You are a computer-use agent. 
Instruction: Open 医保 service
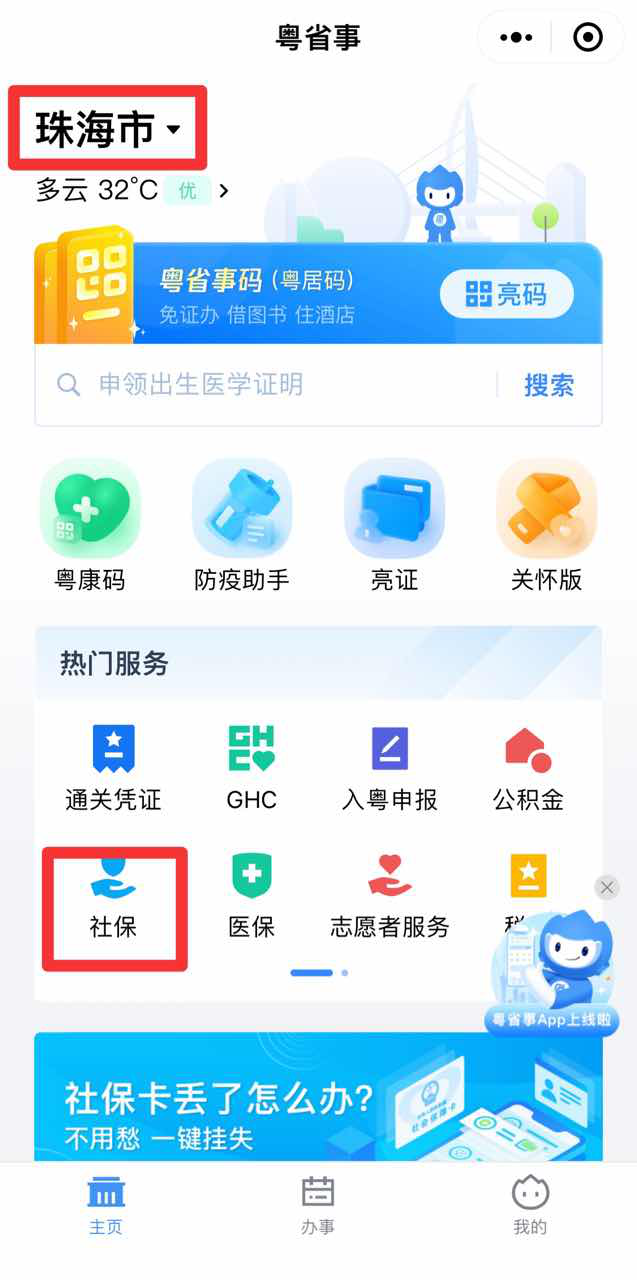coord(251,896)
